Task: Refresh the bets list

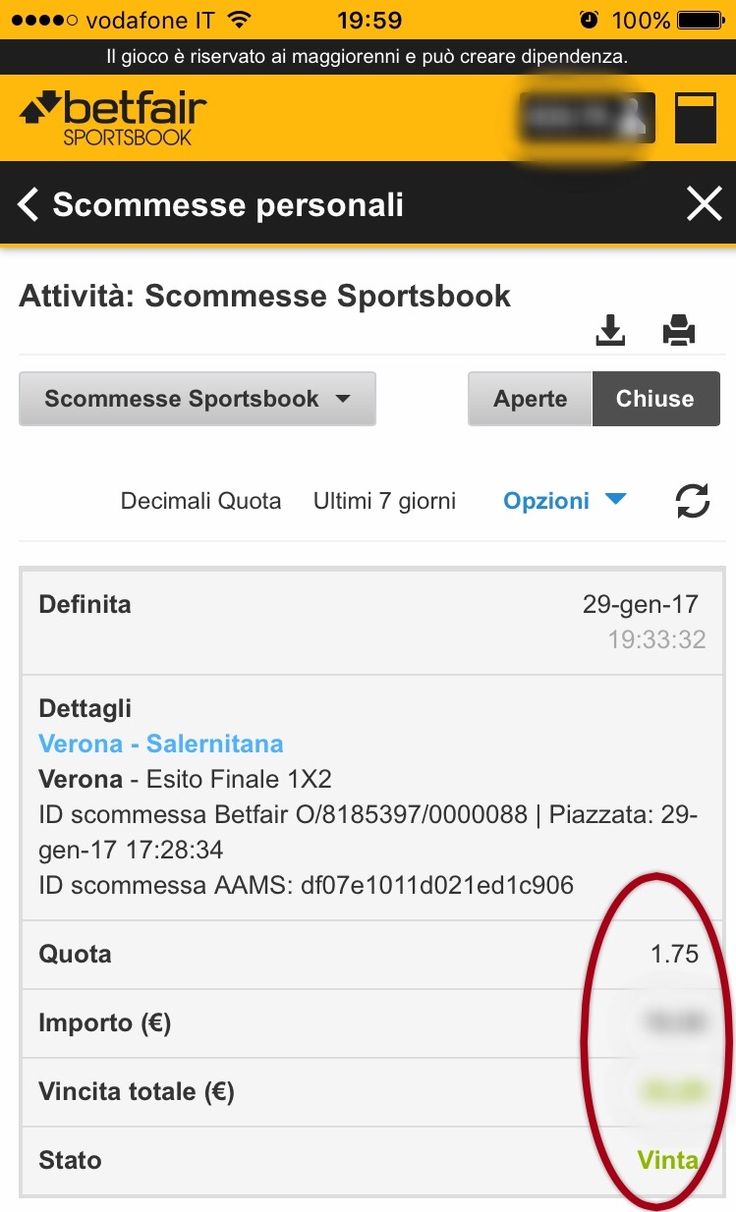Action: [693, 501]
